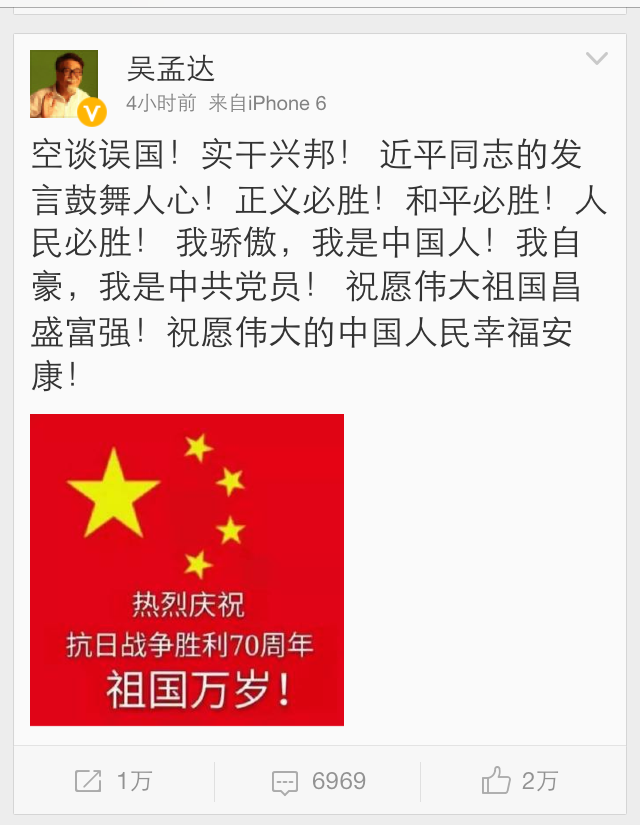
Task: Open 吴孟达's profile avatar
Action: [x=64, y=84]
